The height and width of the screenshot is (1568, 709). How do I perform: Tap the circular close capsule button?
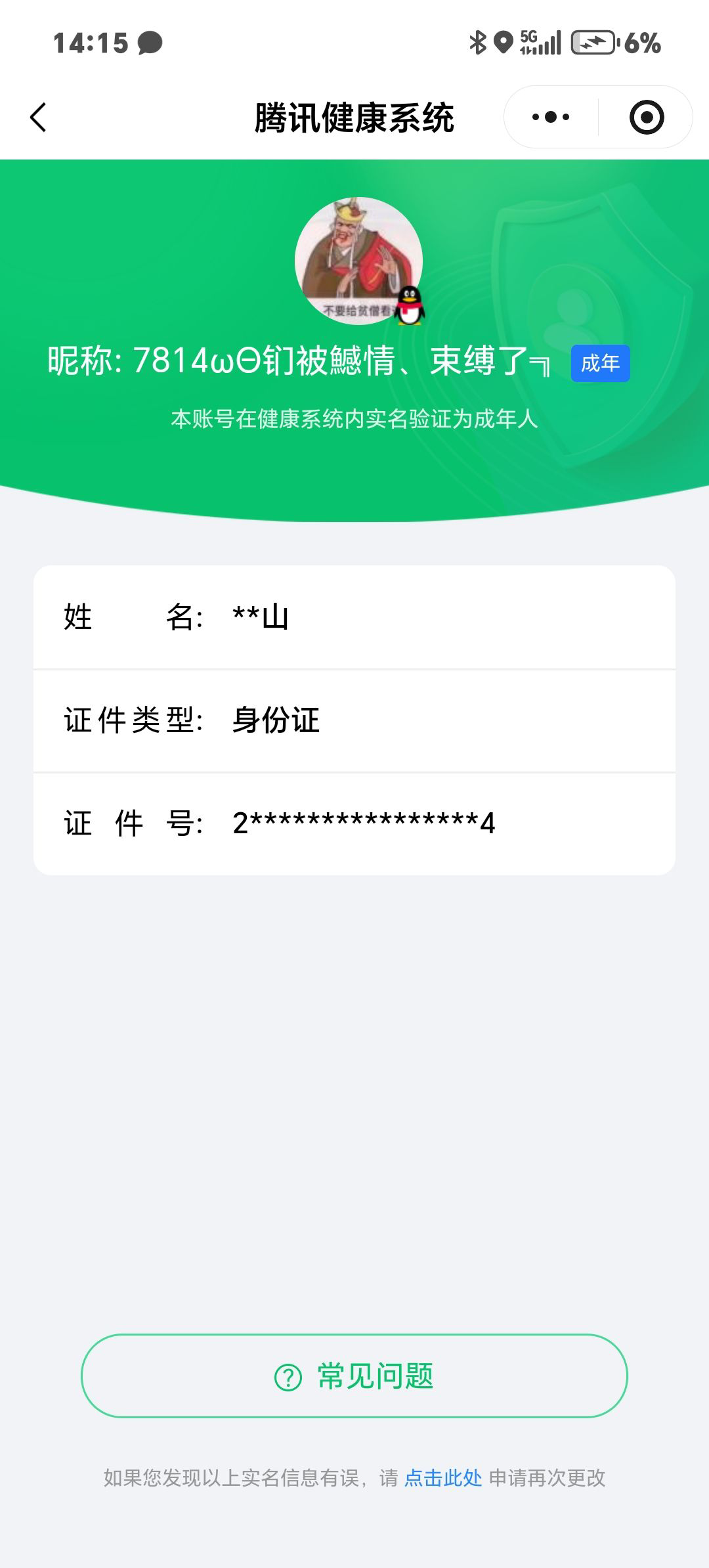point(647,116)
